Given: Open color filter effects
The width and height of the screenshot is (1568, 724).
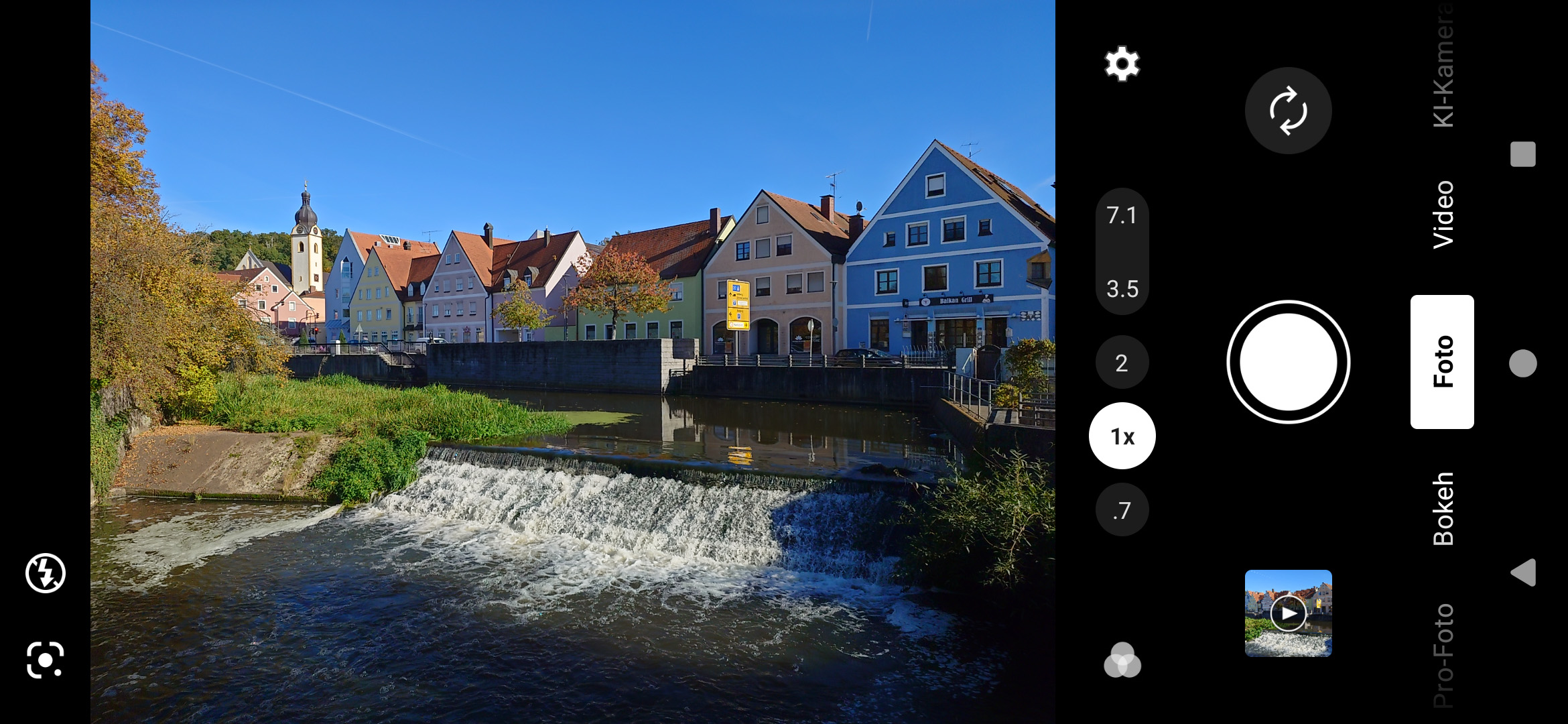Looking at the screenshot, I should (1122, 661).
